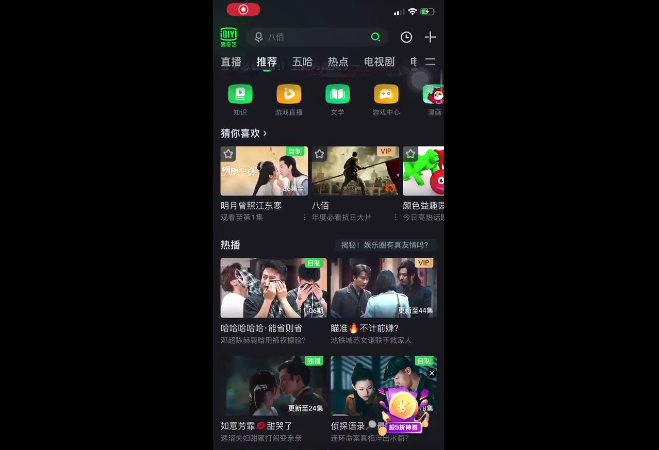The image size is (659, 450).
Task: Switch to the 热点 tab
Action: pos(338,62)
